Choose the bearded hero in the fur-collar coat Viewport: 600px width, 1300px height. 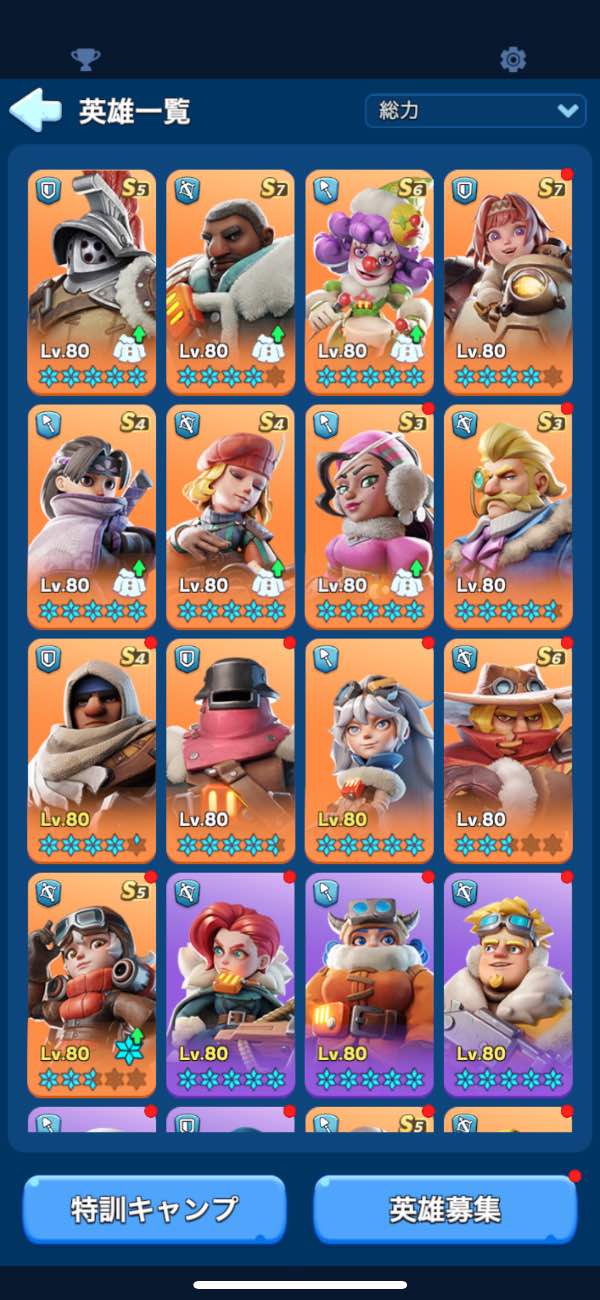tap(231, 280)
